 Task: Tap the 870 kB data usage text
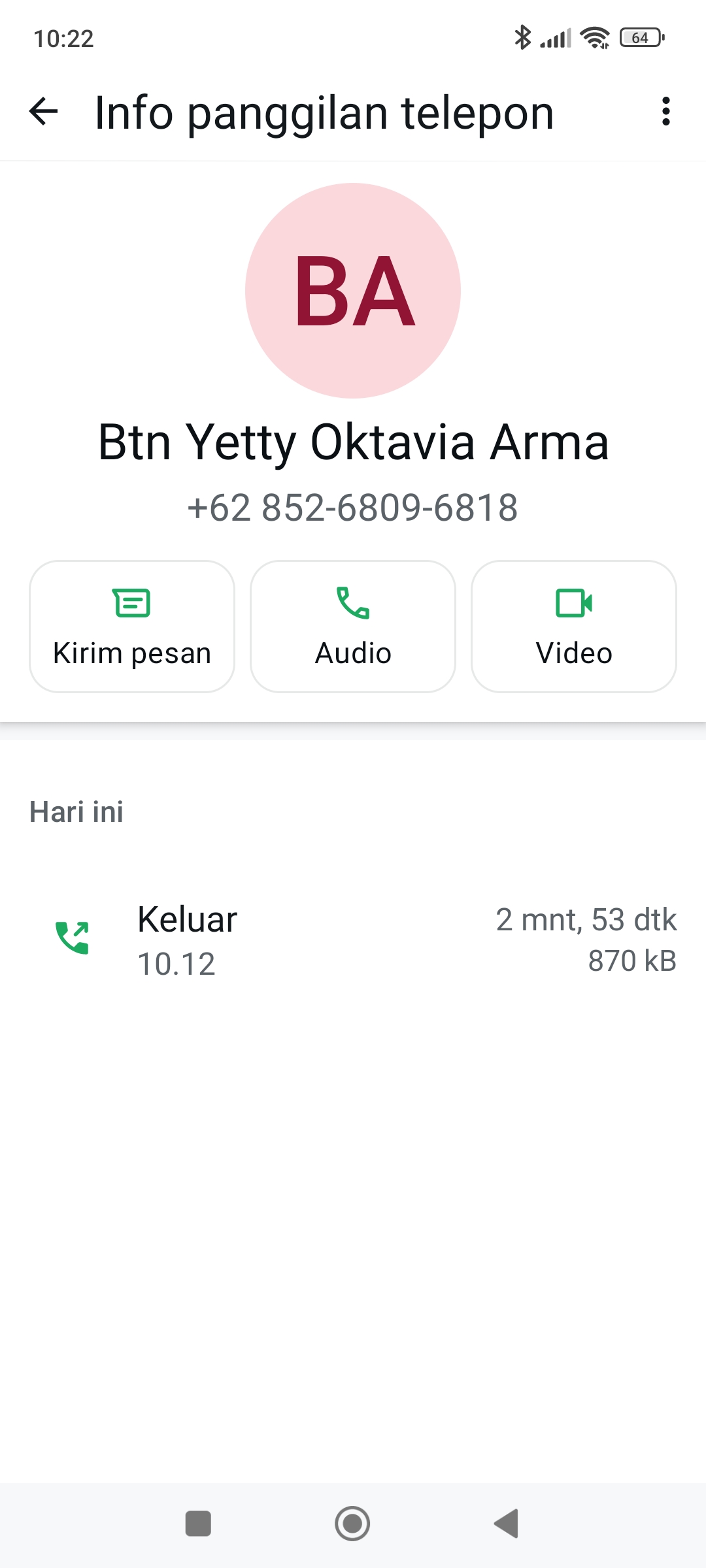click(x=632, y=960)
